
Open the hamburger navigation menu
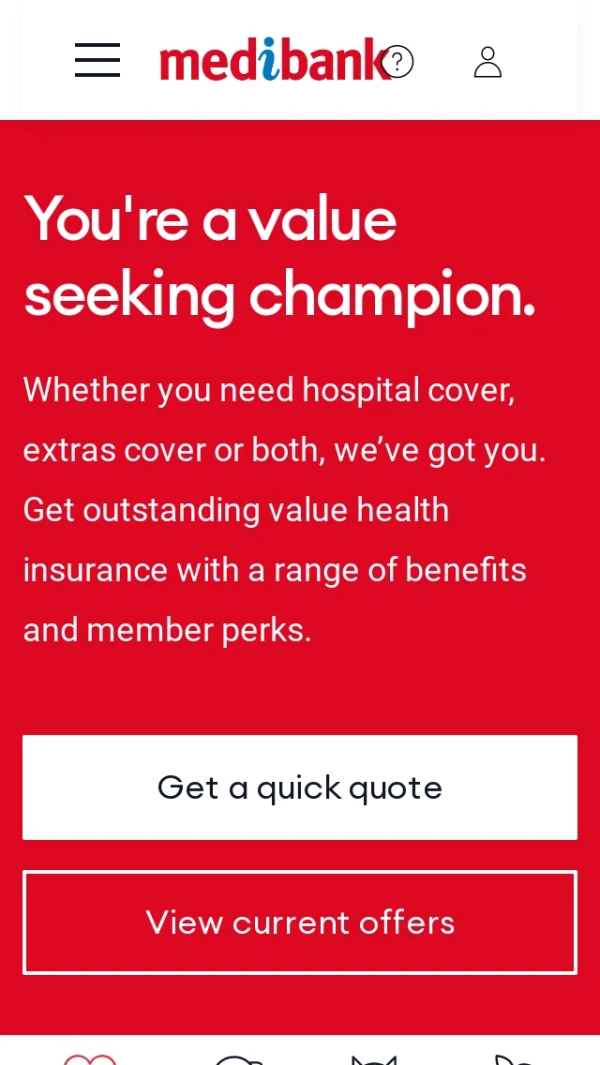pyautogui.click(x=97, y=61)
